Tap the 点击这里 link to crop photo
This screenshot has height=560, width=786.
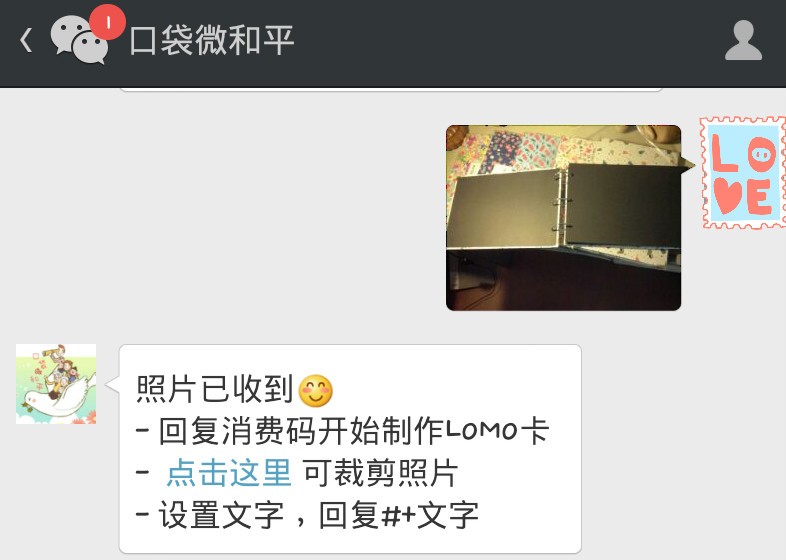click(x=228, y=472)
